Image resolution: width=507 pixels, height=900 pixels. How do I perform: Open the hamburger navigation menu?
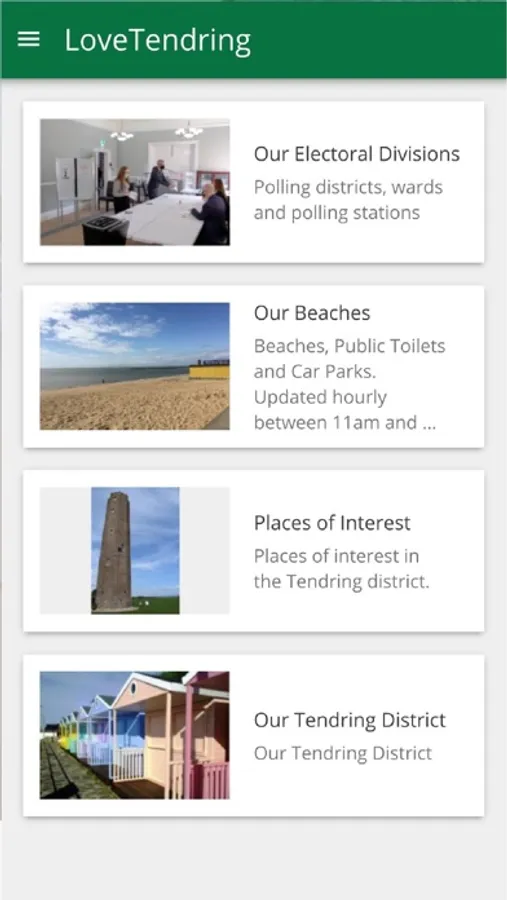[29, 40]
